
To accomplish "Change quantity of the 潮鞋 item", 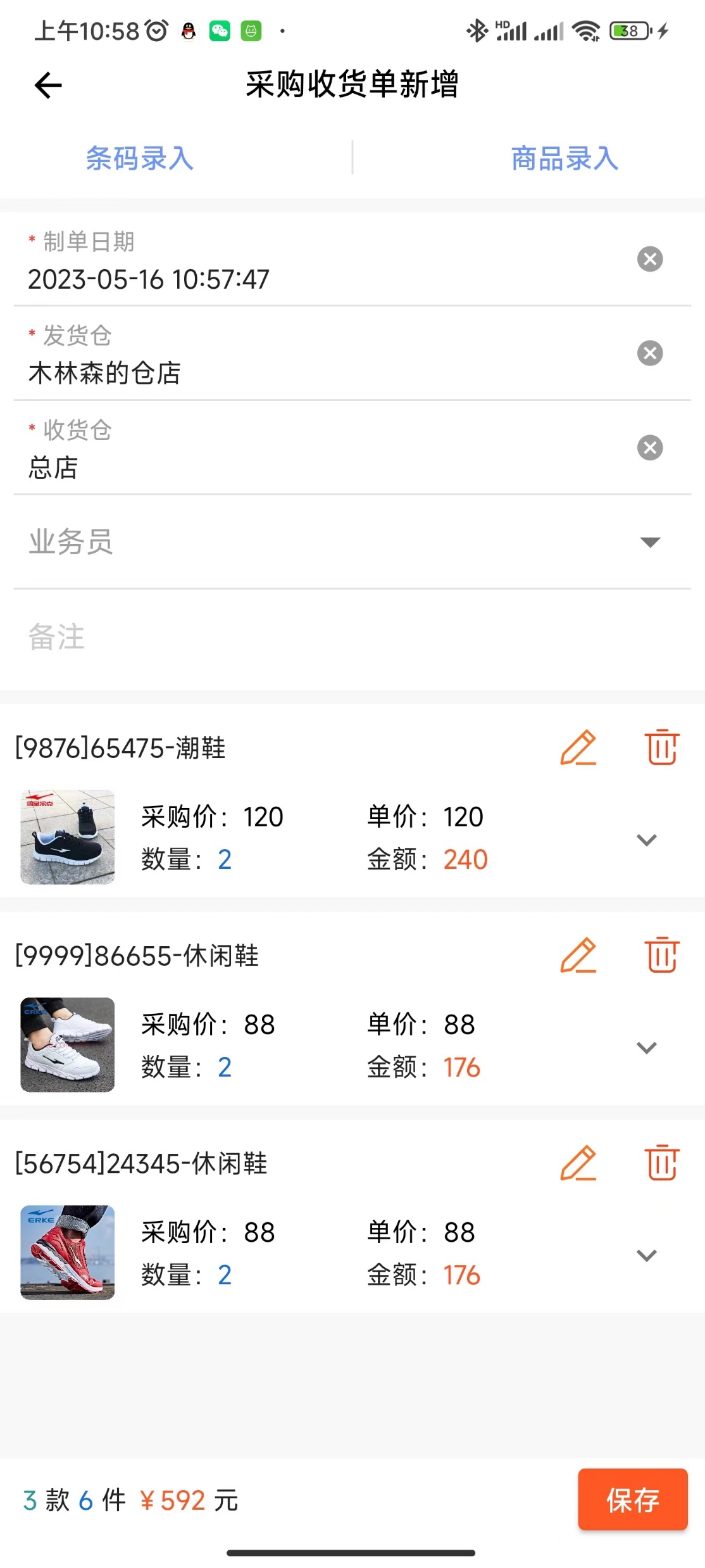I will click(x=225, y=859).
